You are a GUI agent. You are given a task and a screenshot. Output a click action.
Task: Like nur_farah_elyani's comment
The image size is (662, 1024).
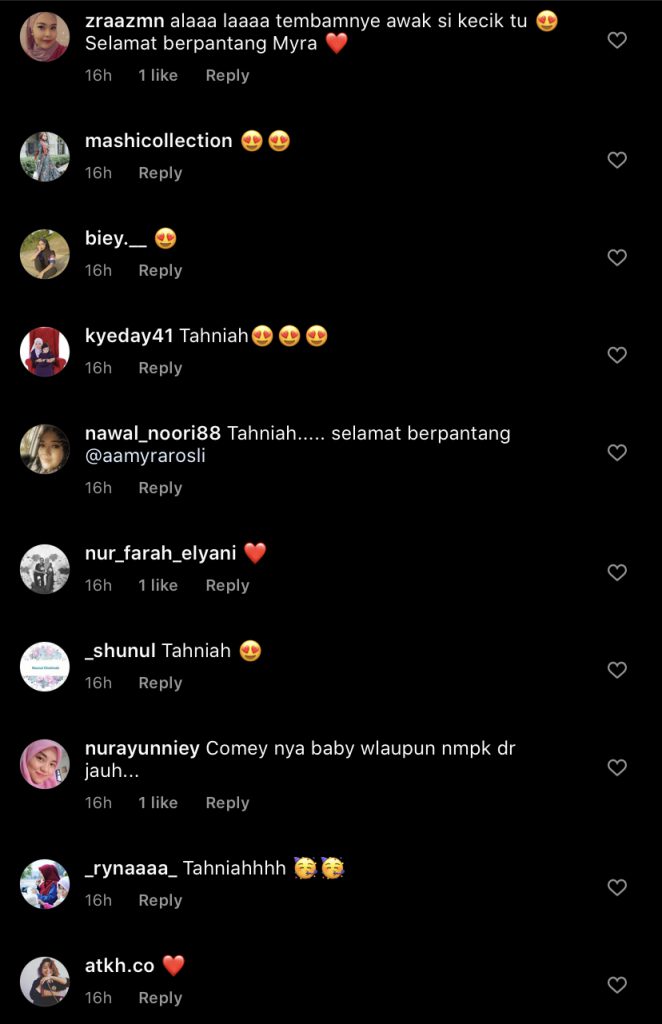617,572
